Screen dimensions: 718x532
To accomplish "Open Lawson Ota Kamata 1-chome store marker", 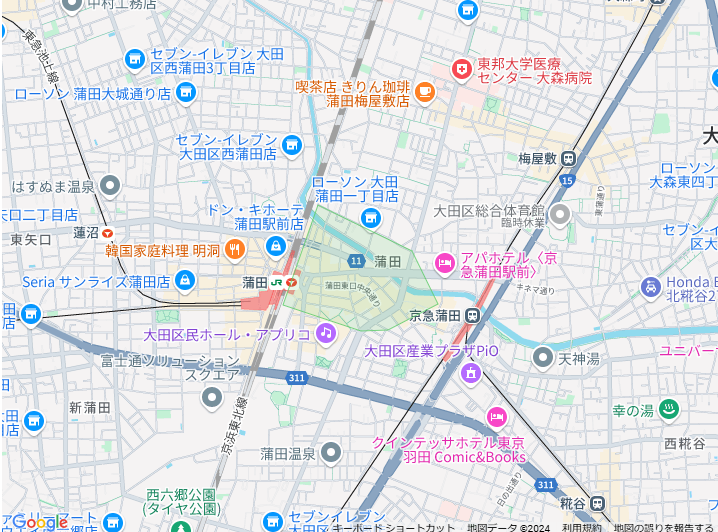I will point(371,217).
